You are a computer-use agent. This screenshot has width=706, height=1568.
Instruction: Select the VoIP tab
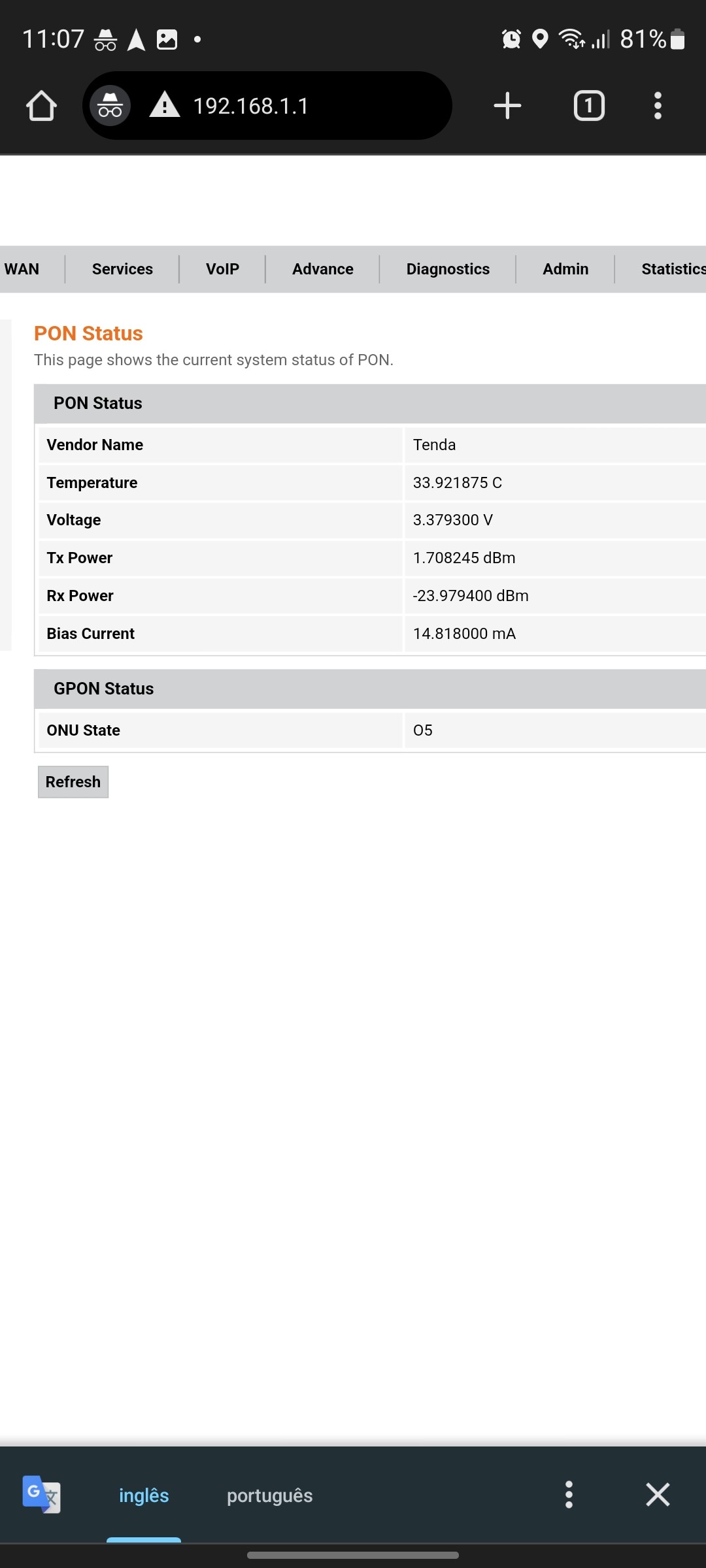point(222,269)
